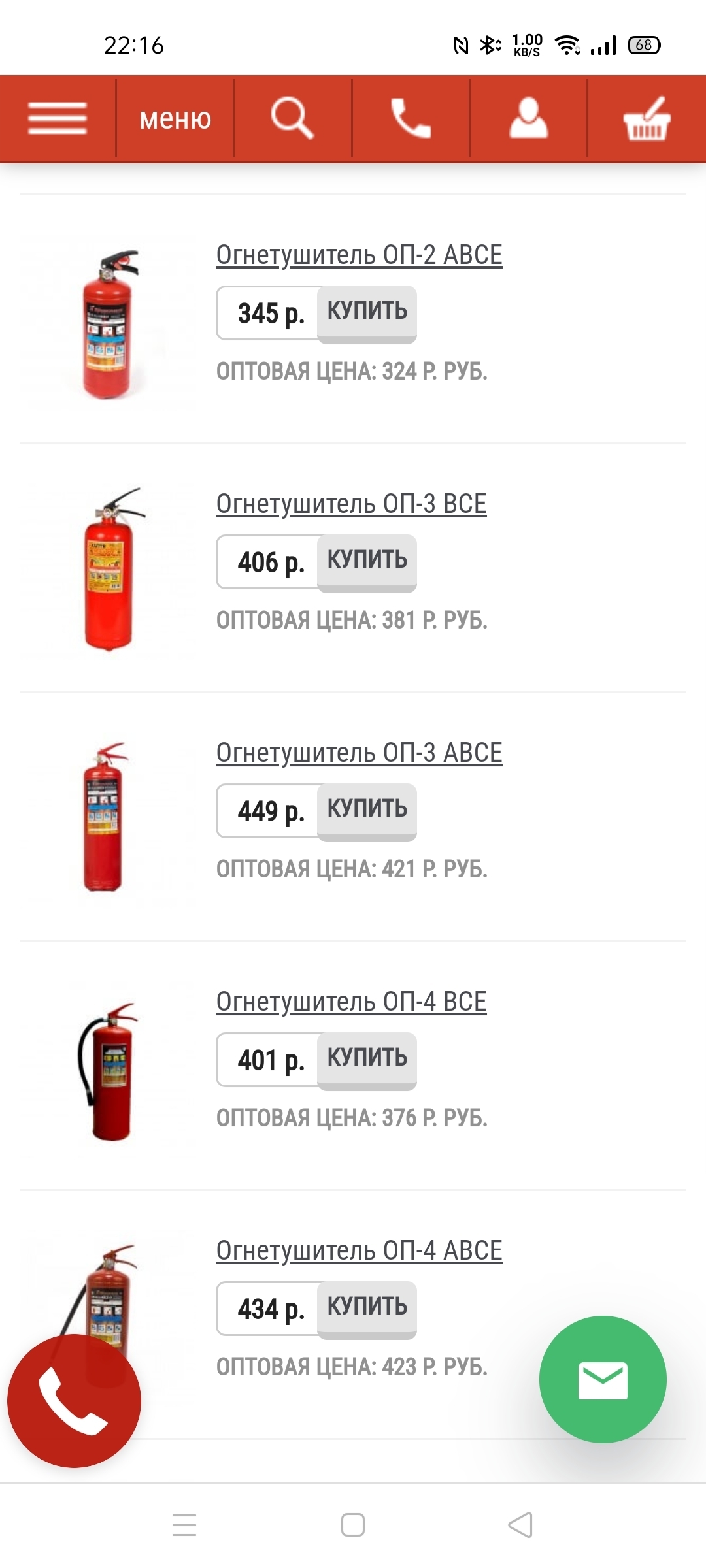Tap the «меню» label in header

pos(175,119)
